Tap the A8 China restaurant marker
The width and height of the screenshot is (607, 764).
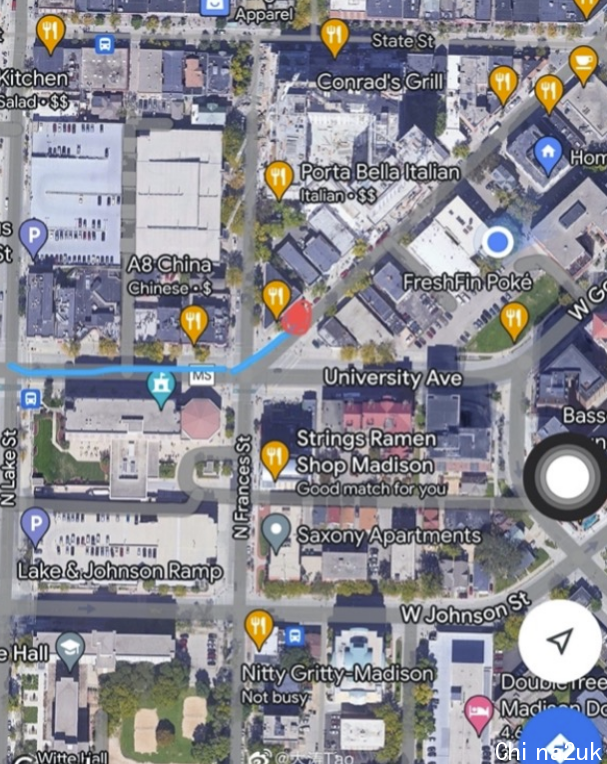194,322
